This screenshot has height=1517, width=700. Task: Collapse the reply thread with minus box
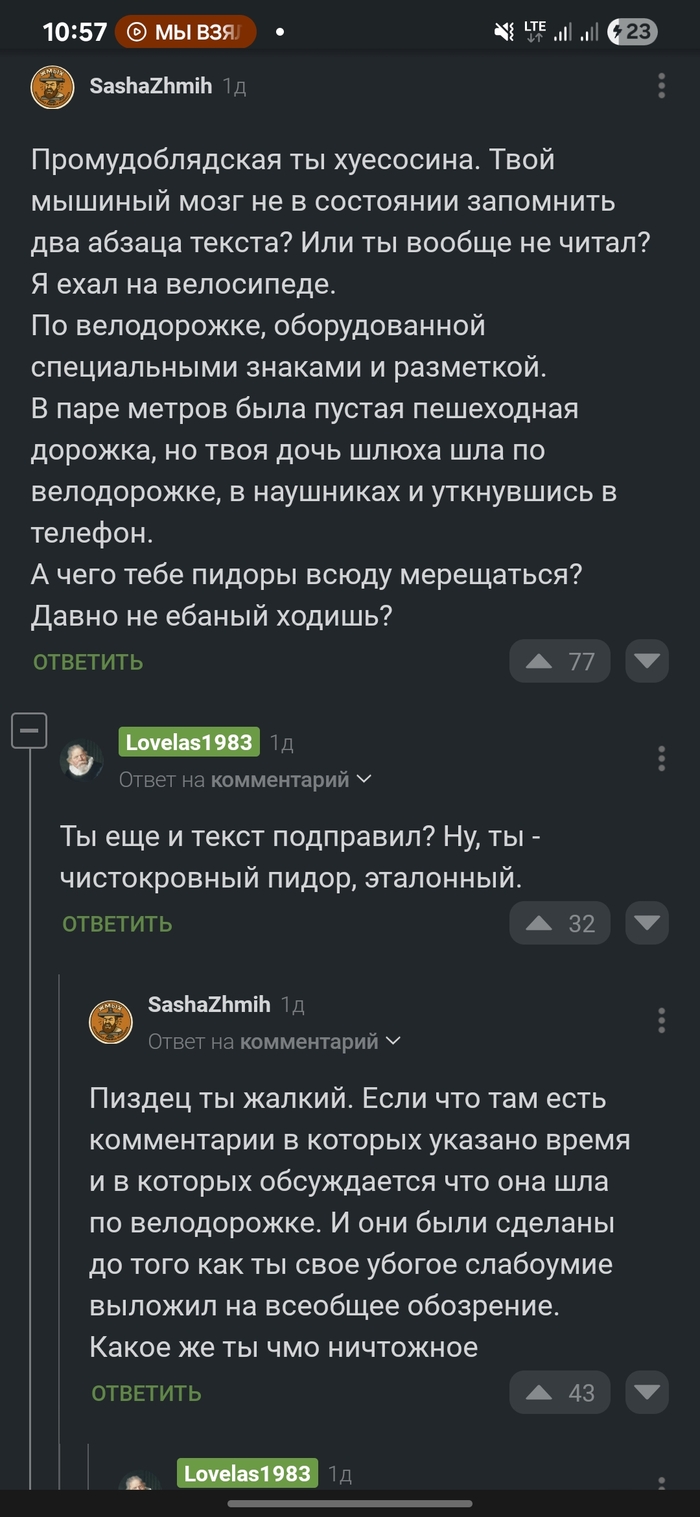pyautogui.click(x=29, y=731)
